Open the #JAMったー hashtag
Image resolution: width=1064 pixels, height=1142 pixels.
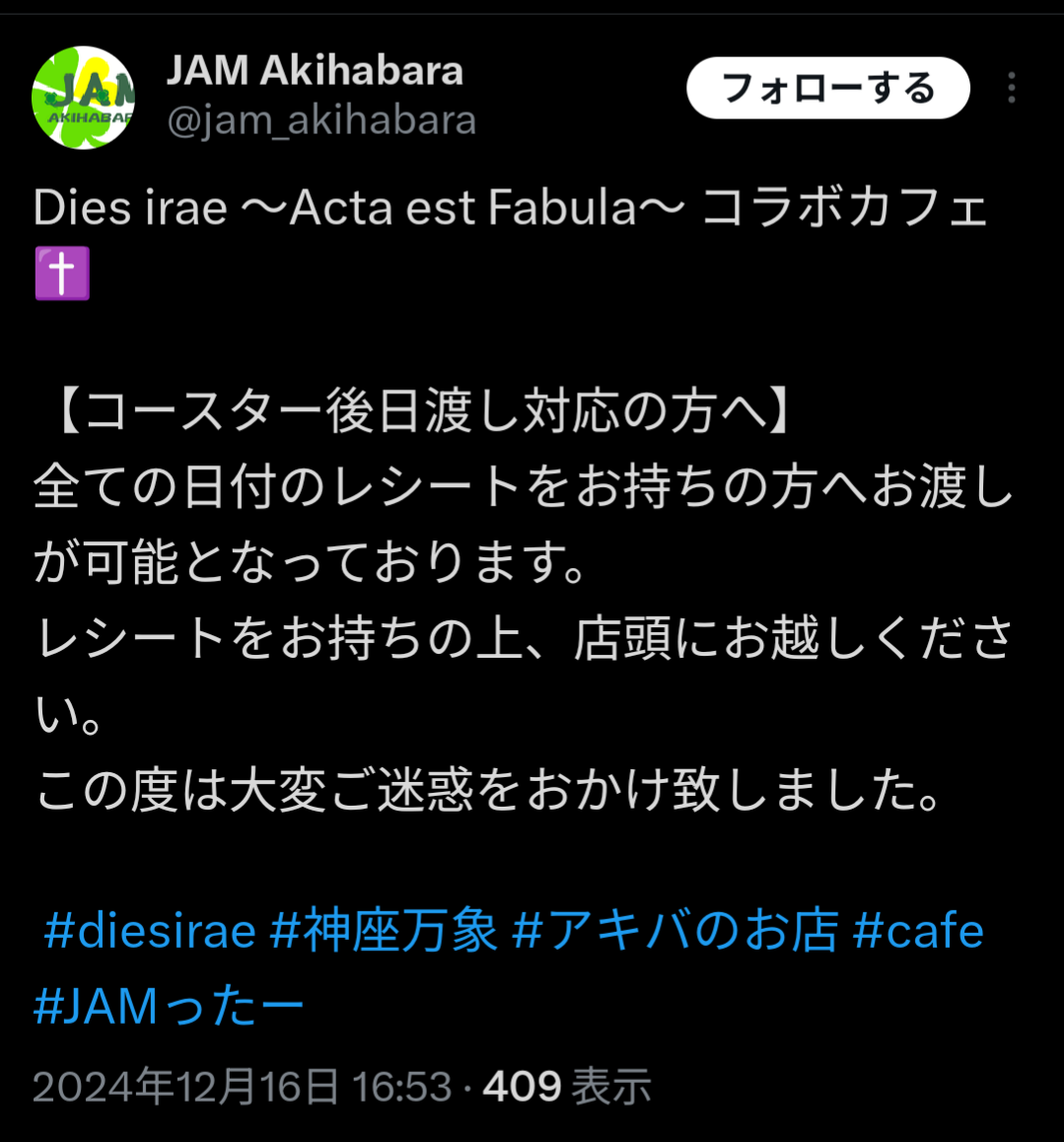(x=169, y=1006)
